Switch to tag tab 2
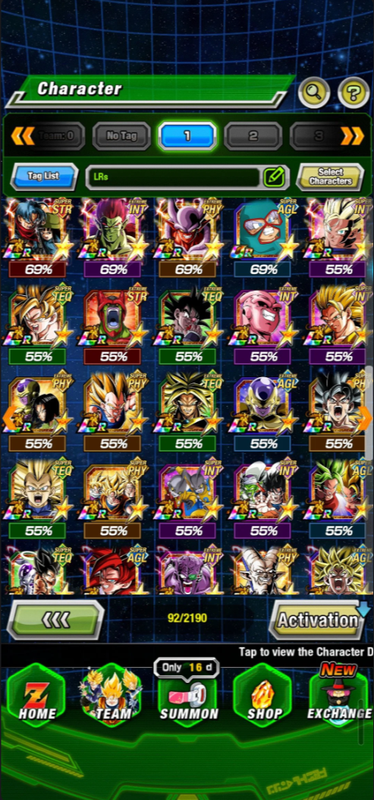 tap(253, 136)
